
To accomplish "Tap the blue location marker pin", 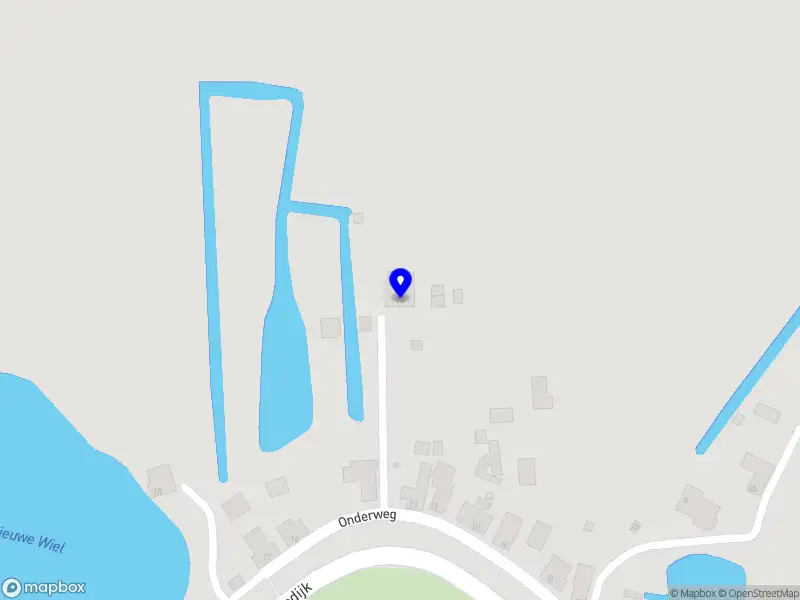I will (x=400, y=282).
